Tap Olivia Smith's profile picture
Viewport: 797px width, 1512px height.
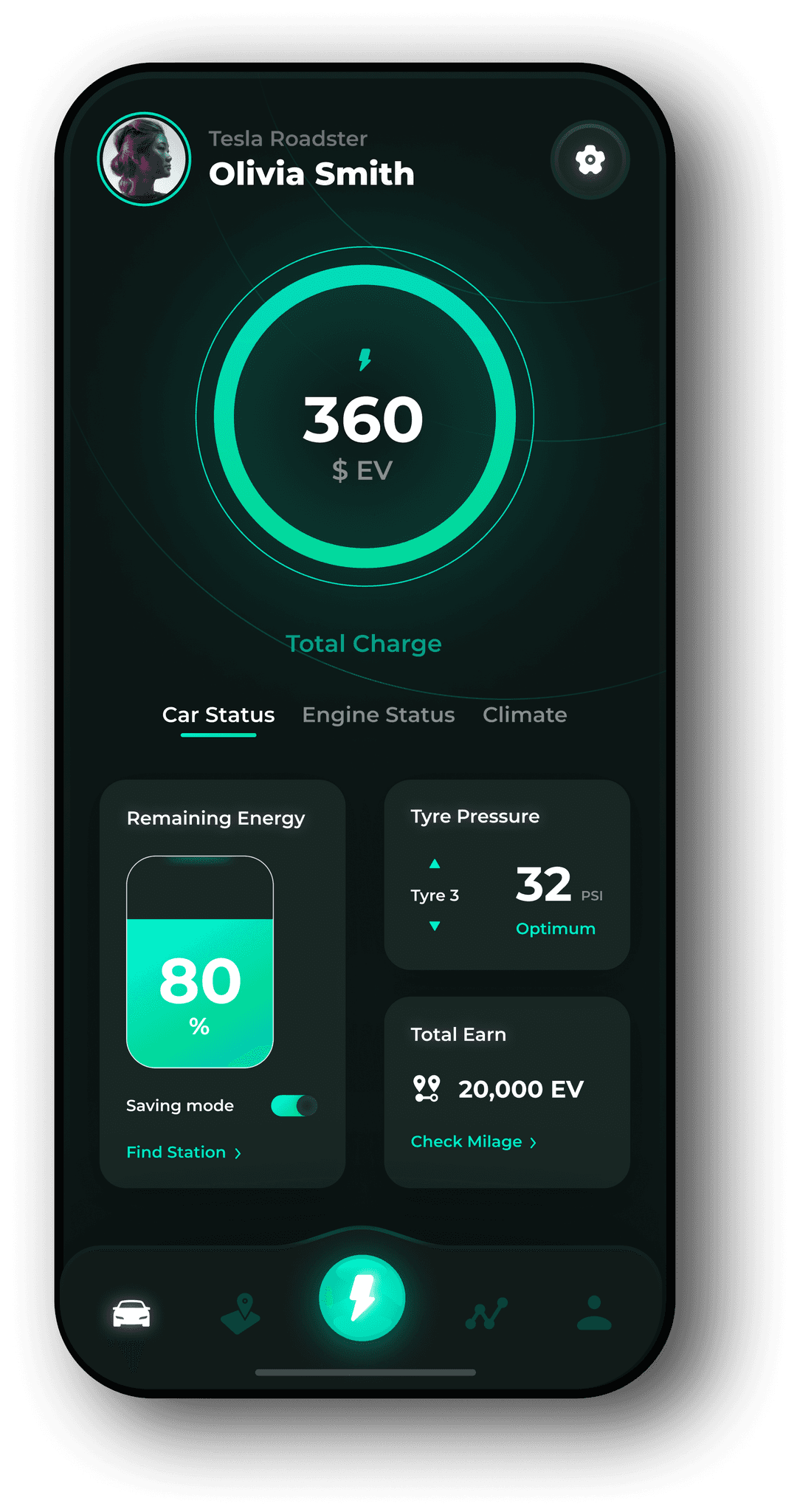(x=144, y=159)
